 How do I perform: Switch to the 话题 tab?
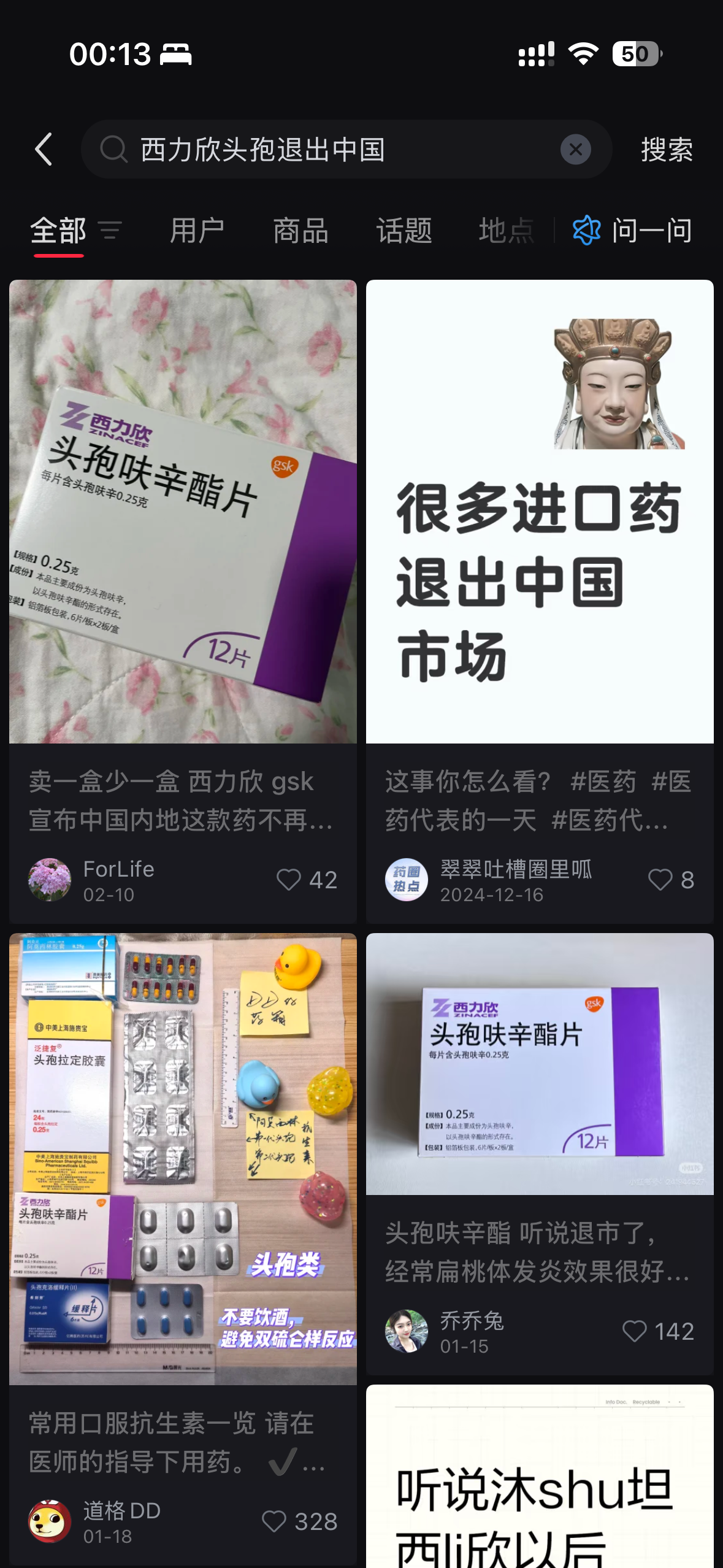pos(404,231)
